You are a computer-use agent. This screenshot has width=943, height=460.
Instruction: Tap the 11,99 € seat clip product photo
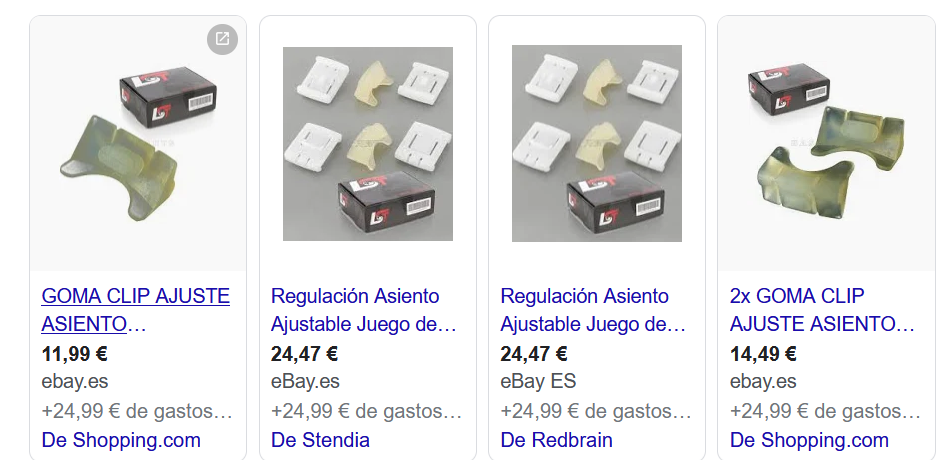click(x=138, y=143)
